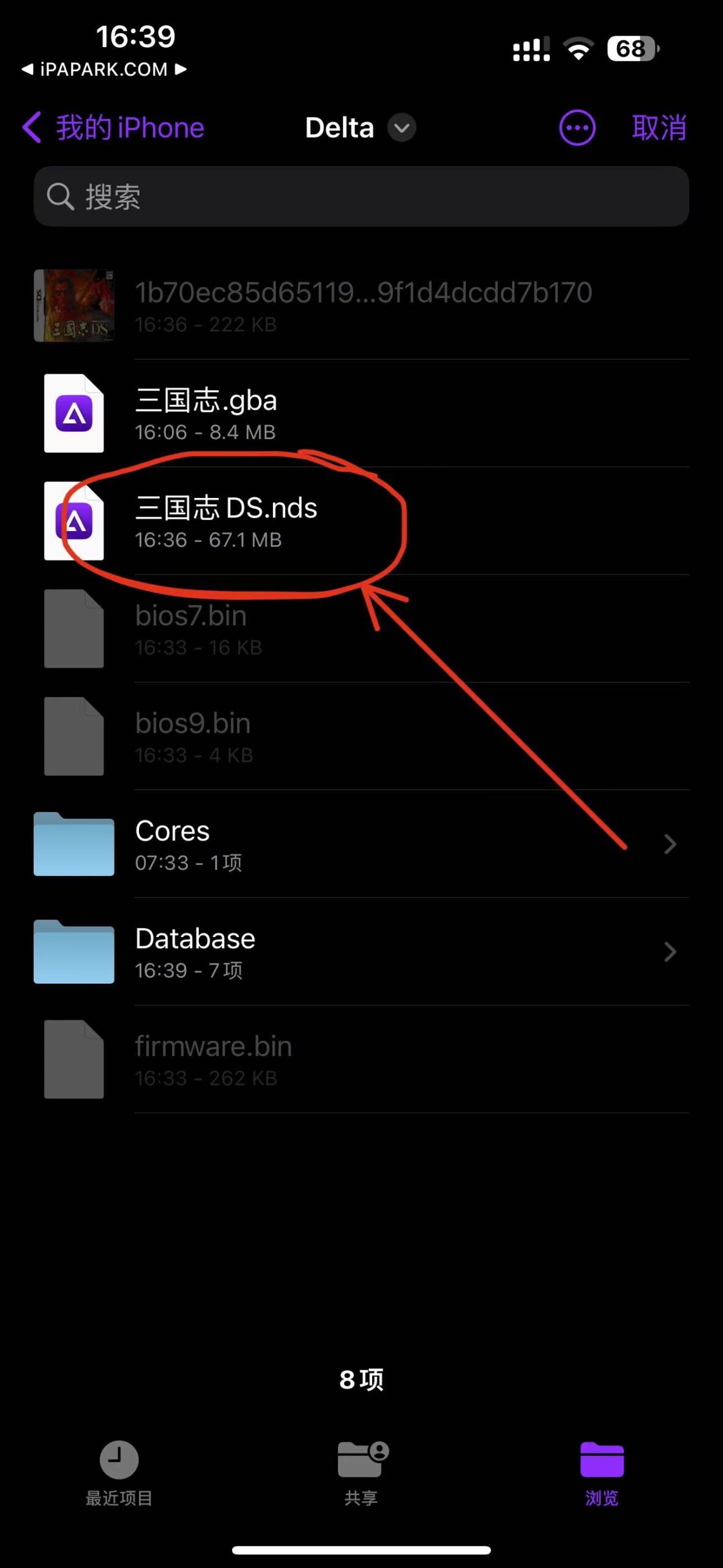Tap the search magnifier icon

59,197
